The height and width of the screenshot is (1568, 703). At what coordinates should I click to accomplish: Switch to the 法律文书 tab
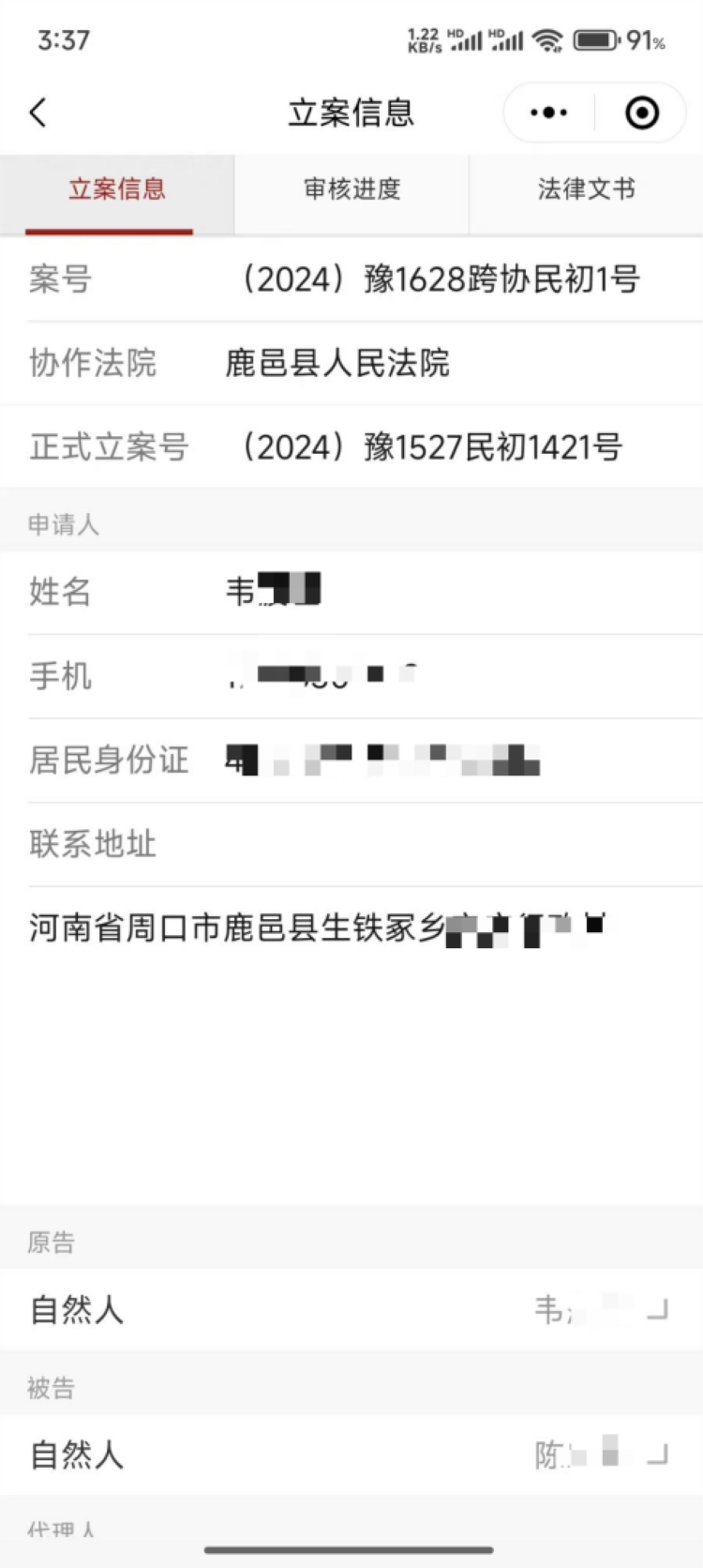pyautogui.click(x=587, y=189)
